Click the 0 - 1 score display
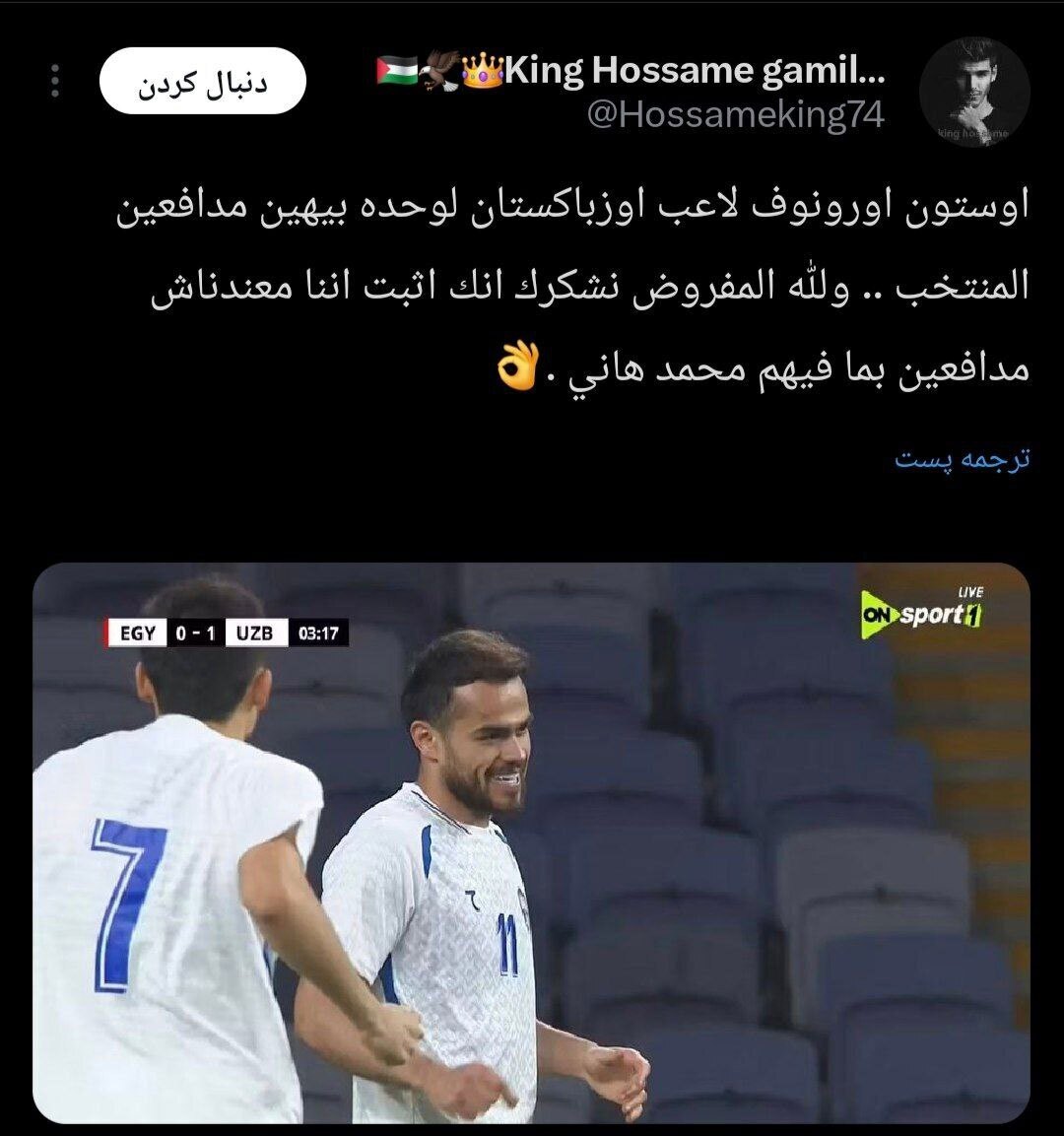This screenshot has width=1064, height=1136. pos(196,633)
